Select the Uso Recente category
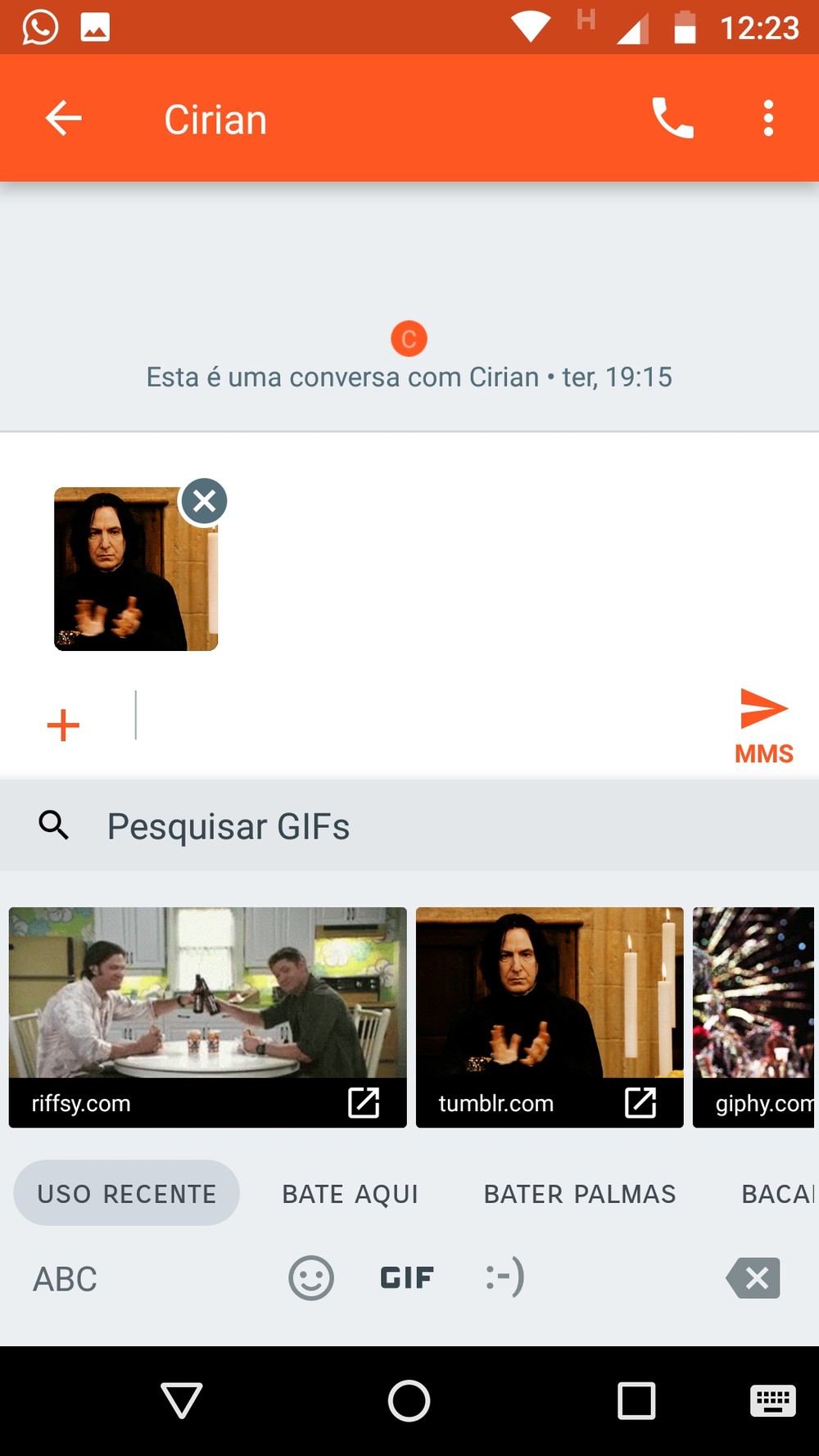The image size is (819, 1456). 127,1193
